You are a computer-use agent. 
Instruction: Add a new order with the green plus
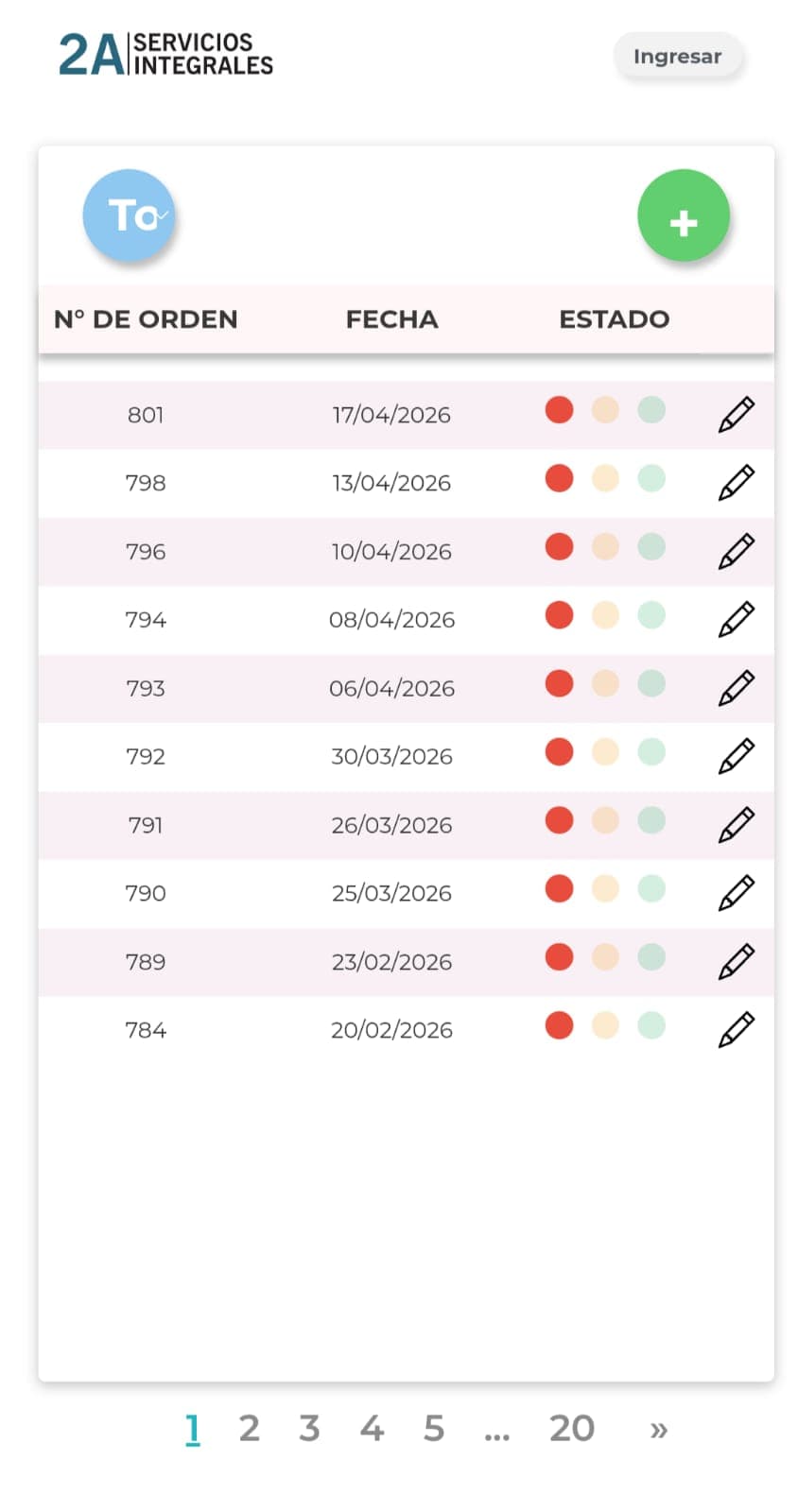tap(684, 215)
